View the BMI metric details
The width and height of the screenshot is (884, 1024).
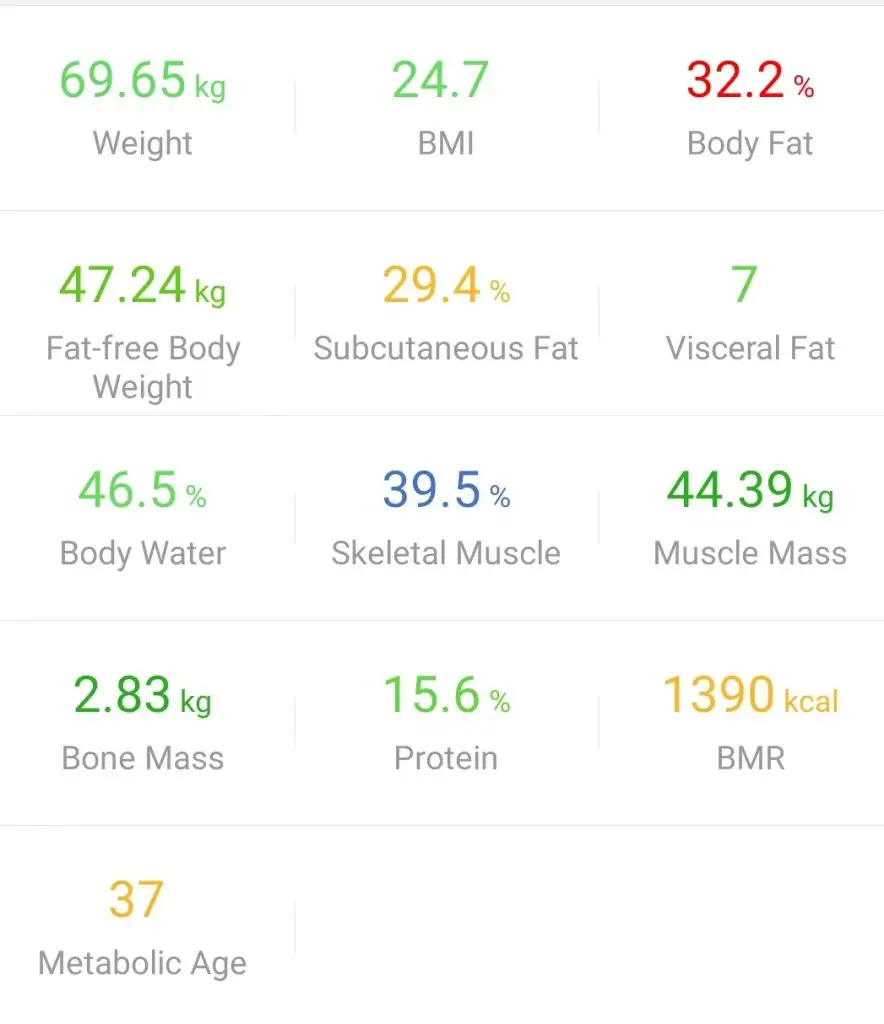tap(446, 108)
